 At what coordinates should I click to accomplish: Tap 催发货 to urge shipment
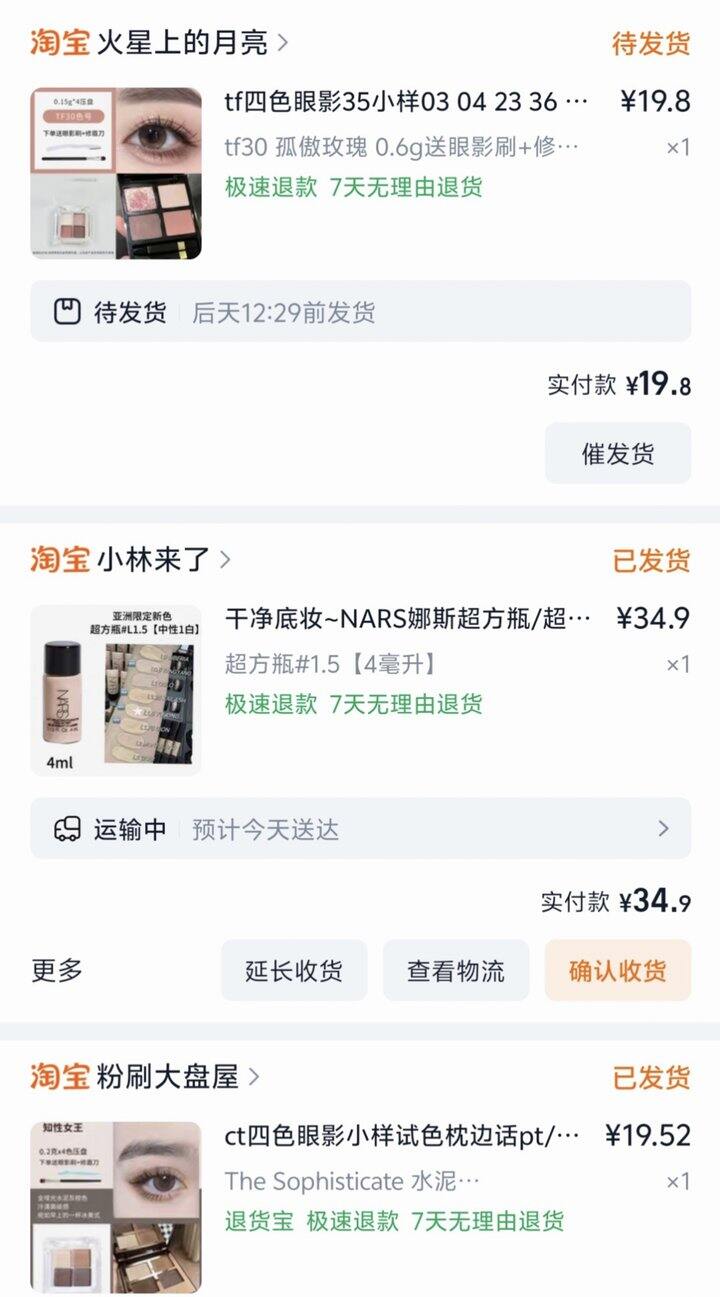click(x=617, y=454)
